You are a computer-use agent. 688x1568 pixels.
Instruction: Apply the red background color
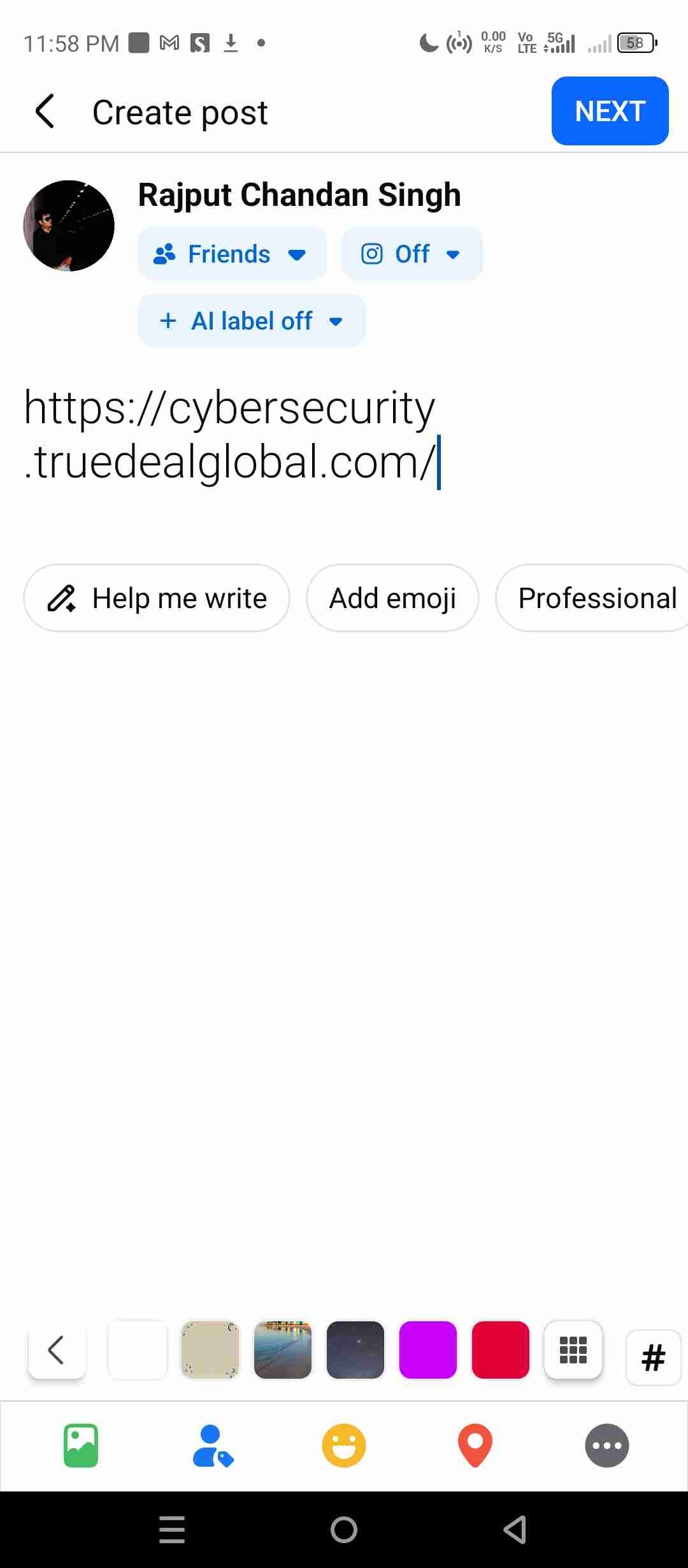tap(501, 1350)
